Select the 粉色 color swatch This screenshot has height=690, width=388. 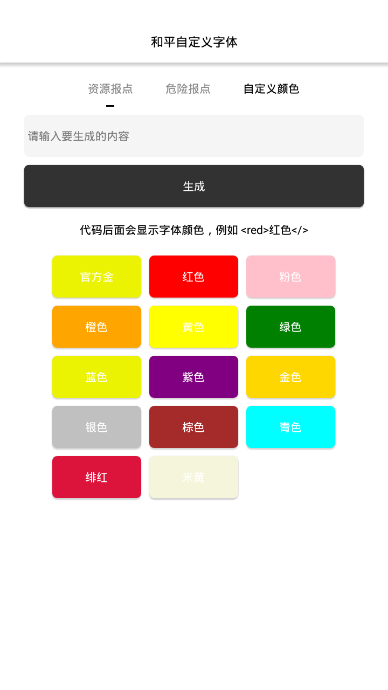[291, 277]
